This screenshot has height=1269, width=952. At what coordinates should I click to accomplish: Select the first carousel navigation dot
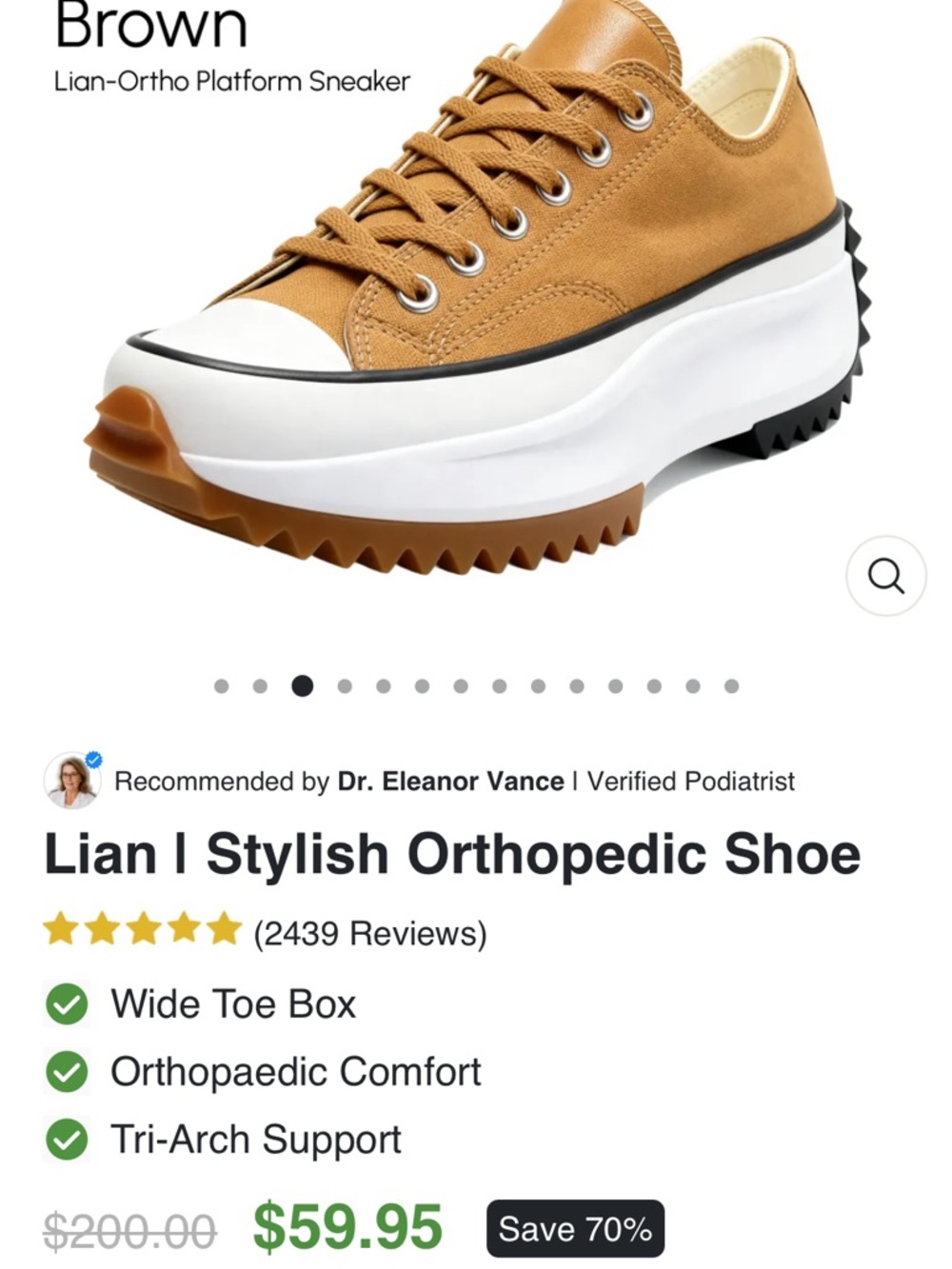[x=221, y=685]
